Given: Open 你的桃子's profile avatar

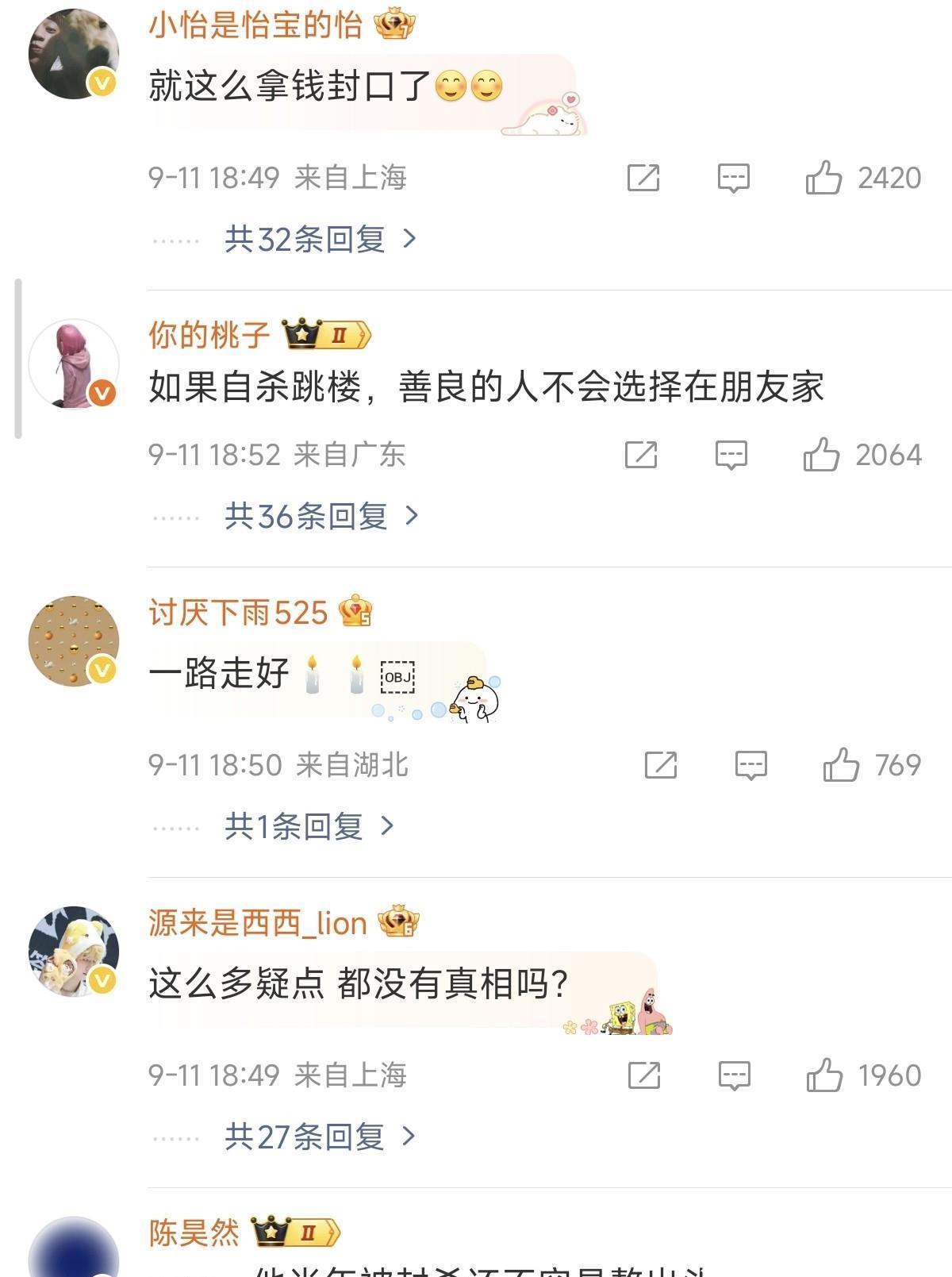Looking at the screenshot, I should coord(74,364).
